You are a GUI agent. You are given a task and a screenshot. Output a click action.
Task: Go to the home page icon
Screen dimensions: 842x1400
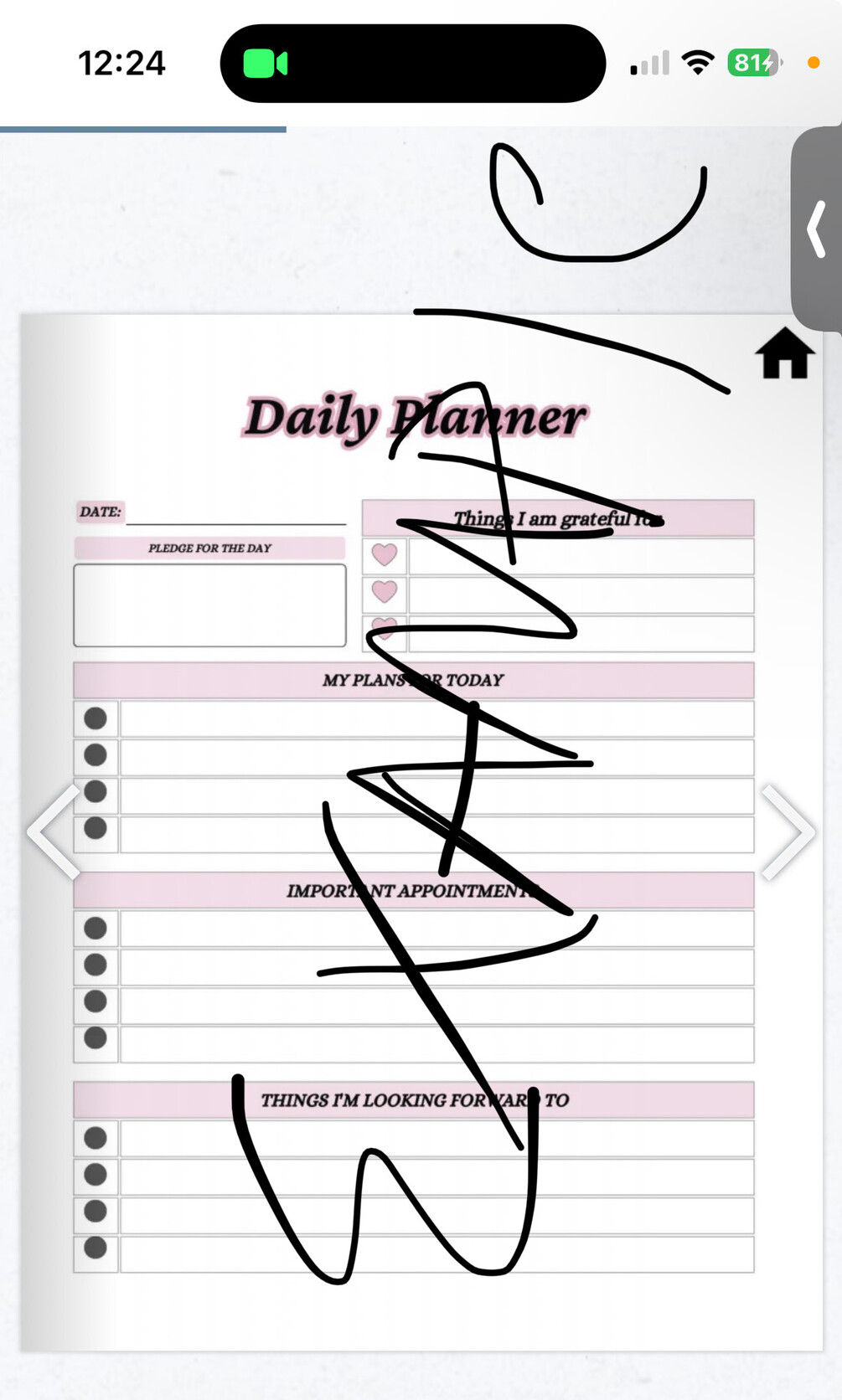tap(784, 353)
